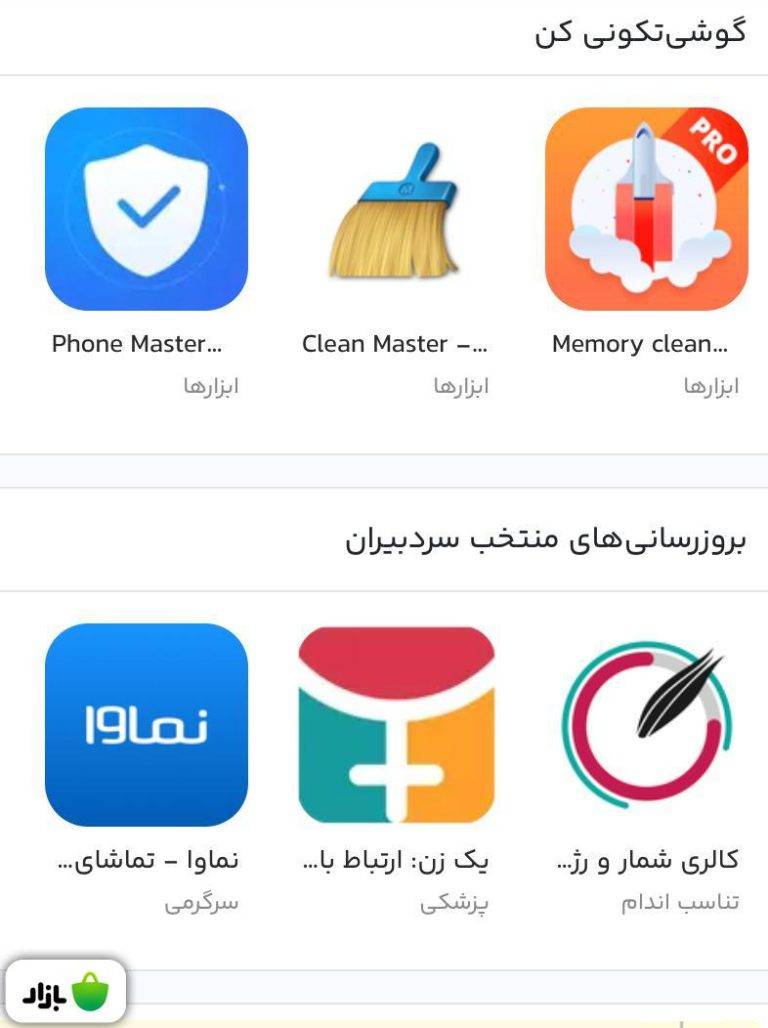Open the نماوا entertainment app tile
This screenshot has width=768, height=1028.
pos(146,725)
